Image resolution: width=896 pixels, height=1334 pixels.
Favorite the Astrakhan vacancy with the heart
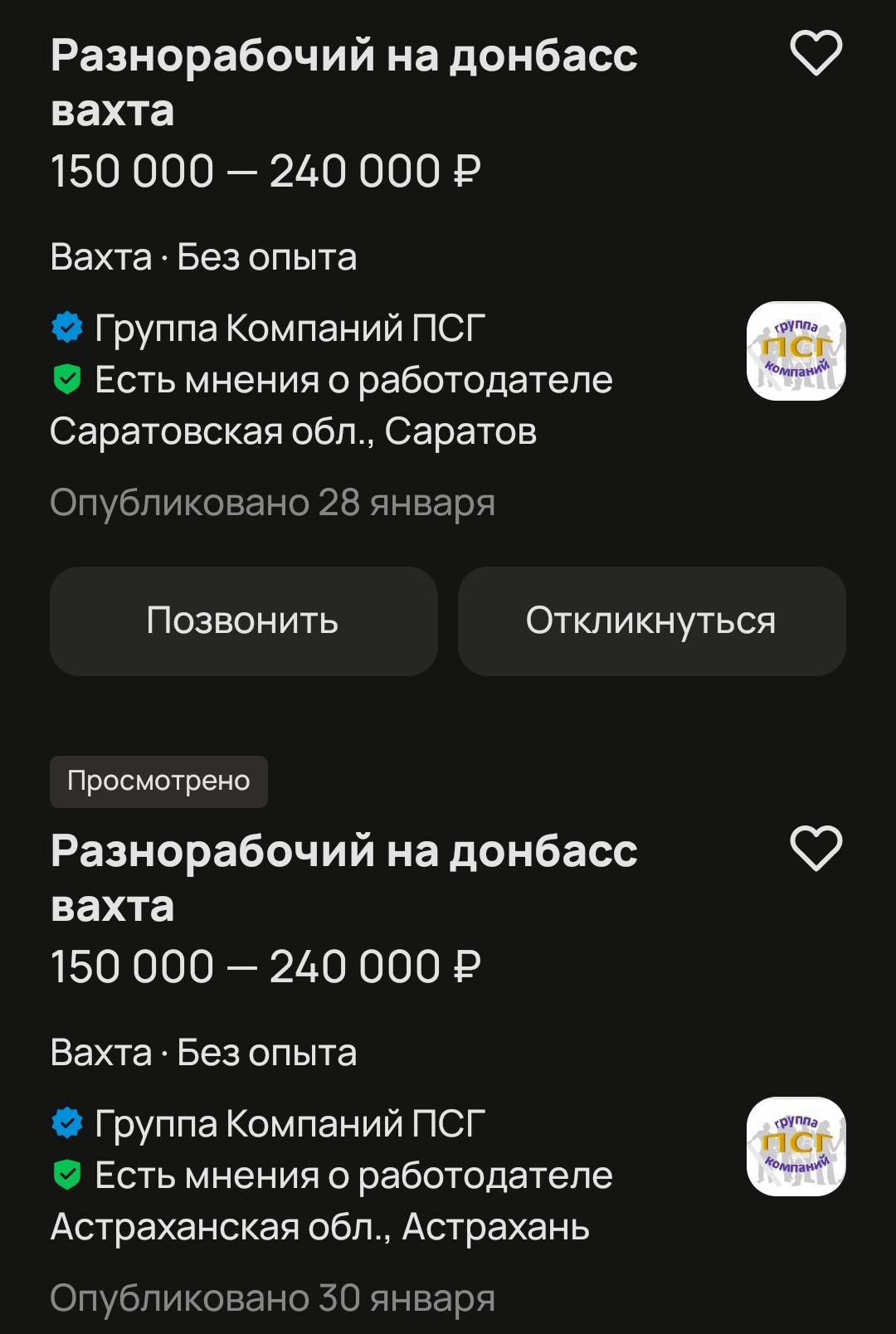(816, 849)
